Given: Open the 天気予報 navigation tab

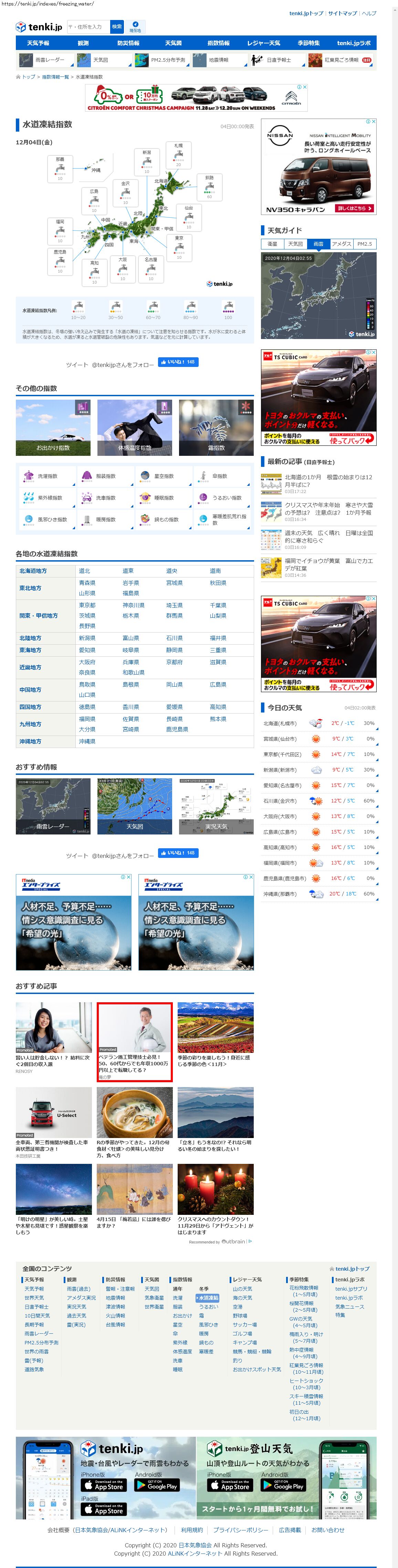Looking at the screenshot, I should coord(38,43).
